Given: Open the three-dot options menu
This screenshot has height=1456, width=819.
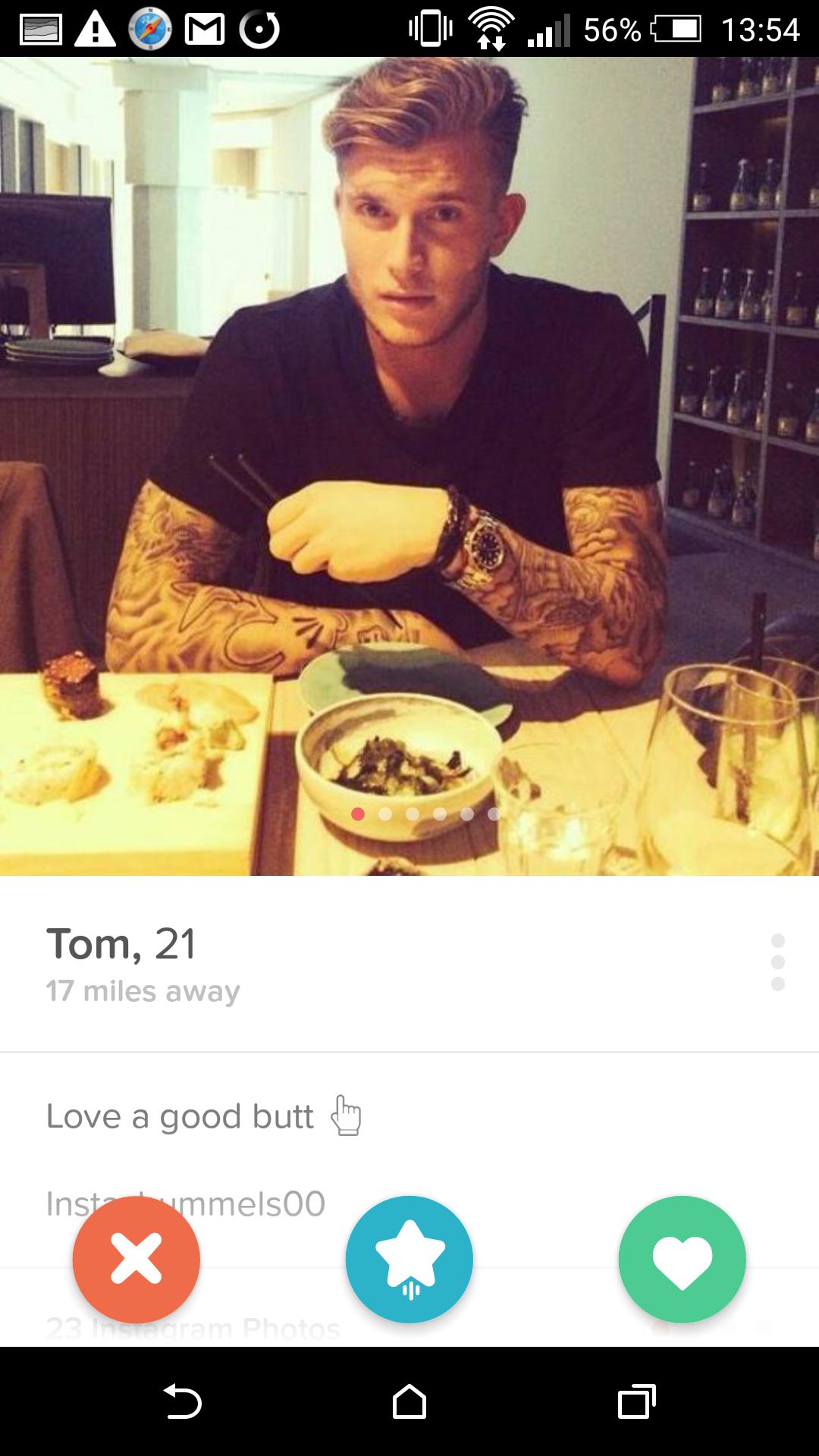Looking at the screenshot, I should [x=777, y=962].
